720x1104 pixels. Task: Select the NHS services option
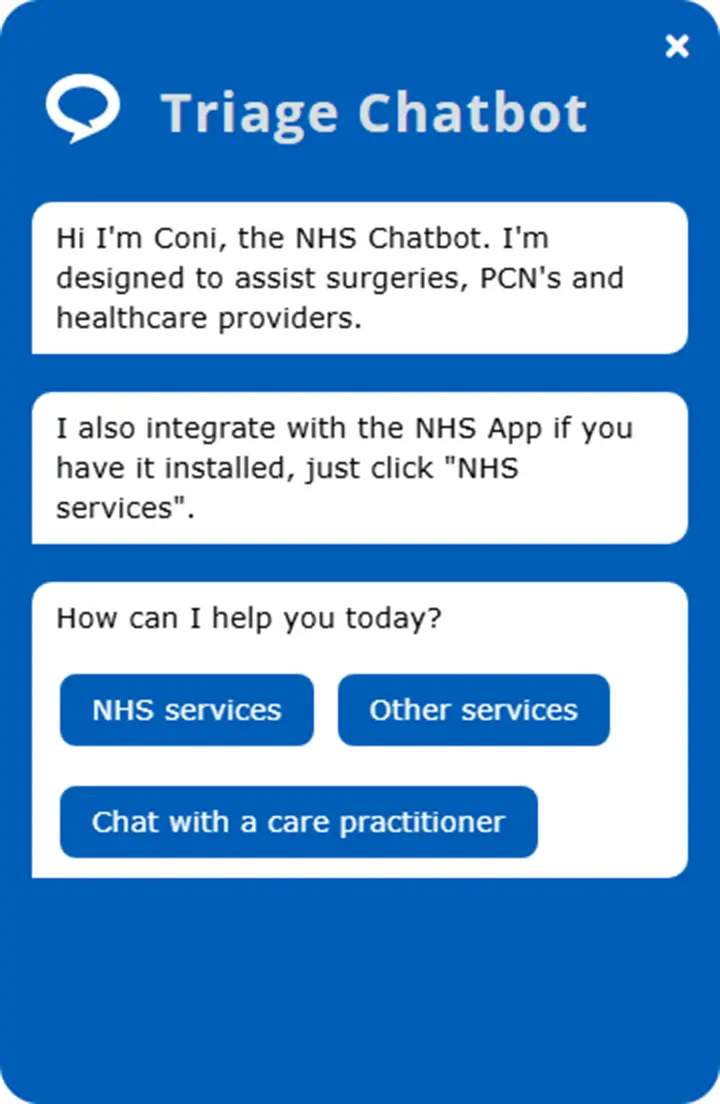click(187, 710)
